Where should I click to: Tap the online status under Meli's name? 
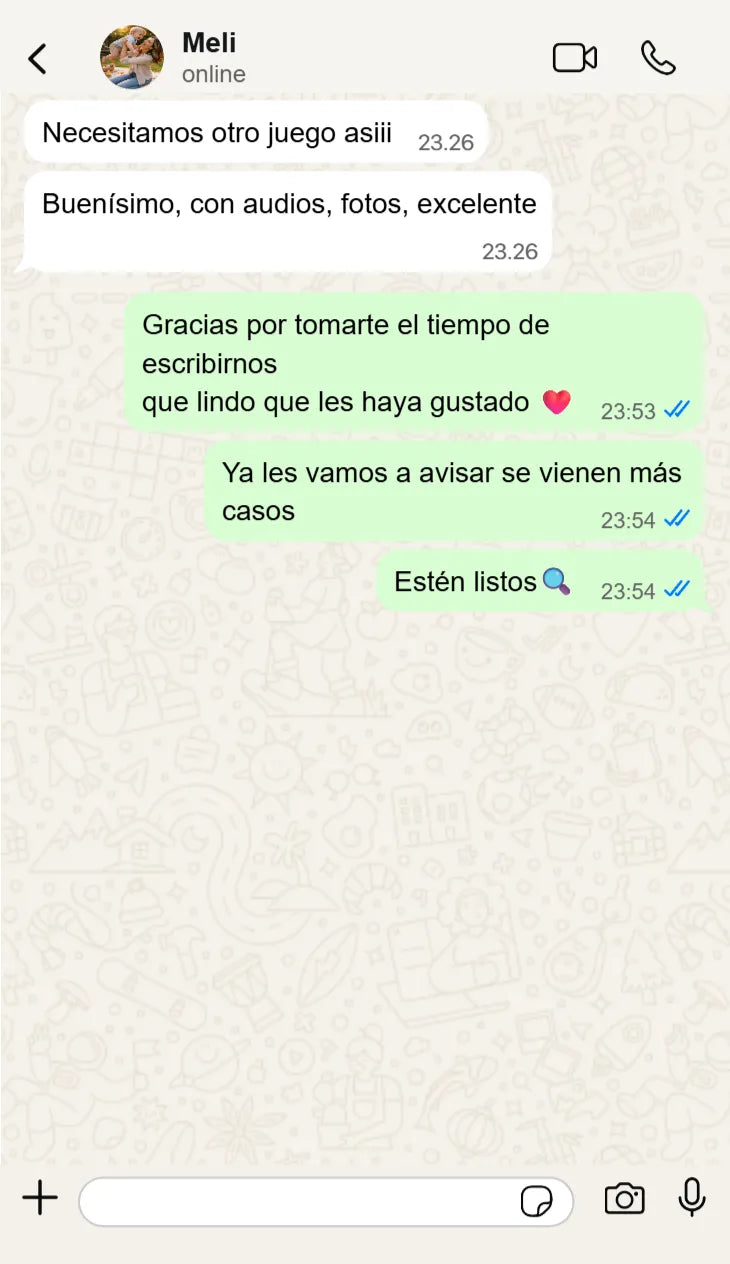(212, 73)
